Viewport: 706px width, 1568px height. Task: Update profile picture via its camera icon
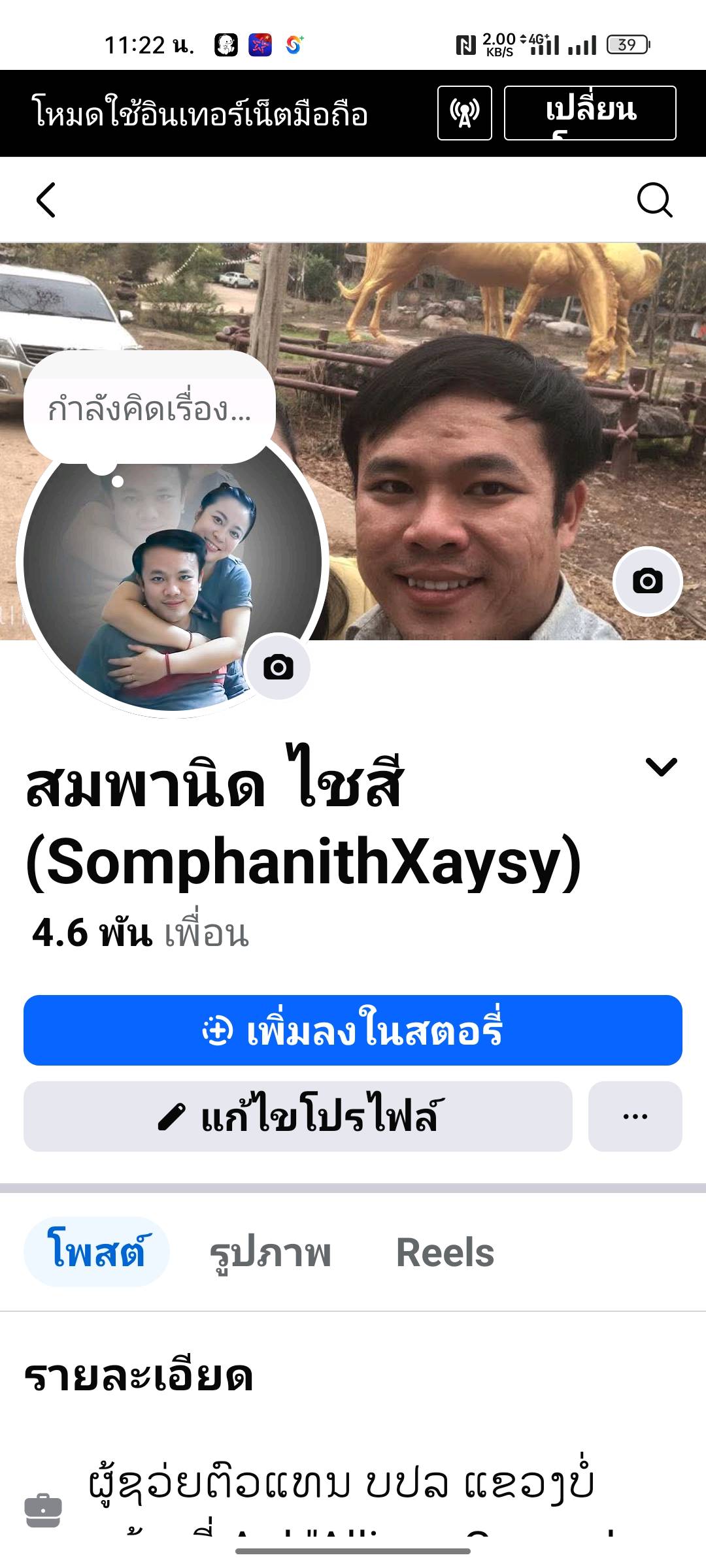click(x=278, y=667)
